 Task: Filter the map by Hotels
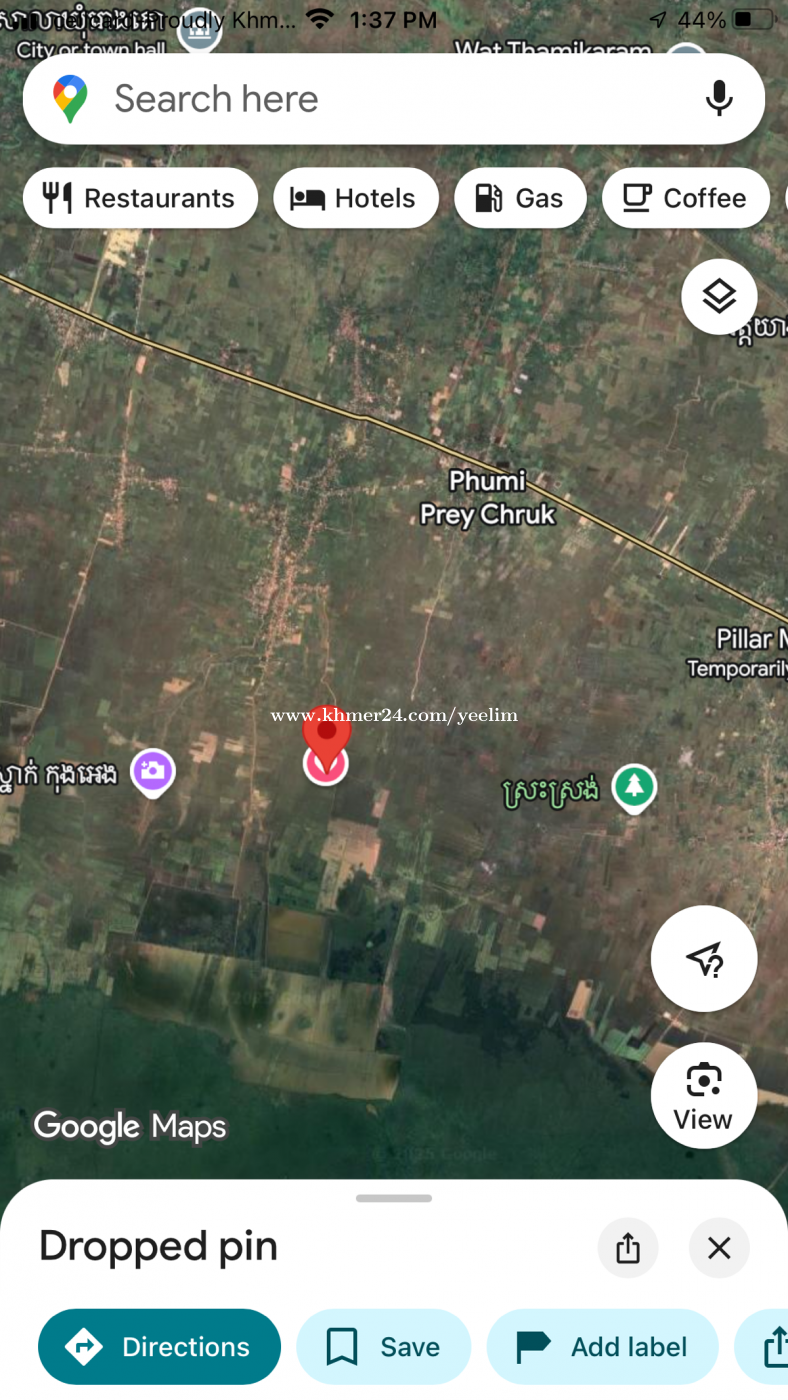[356, 198]
